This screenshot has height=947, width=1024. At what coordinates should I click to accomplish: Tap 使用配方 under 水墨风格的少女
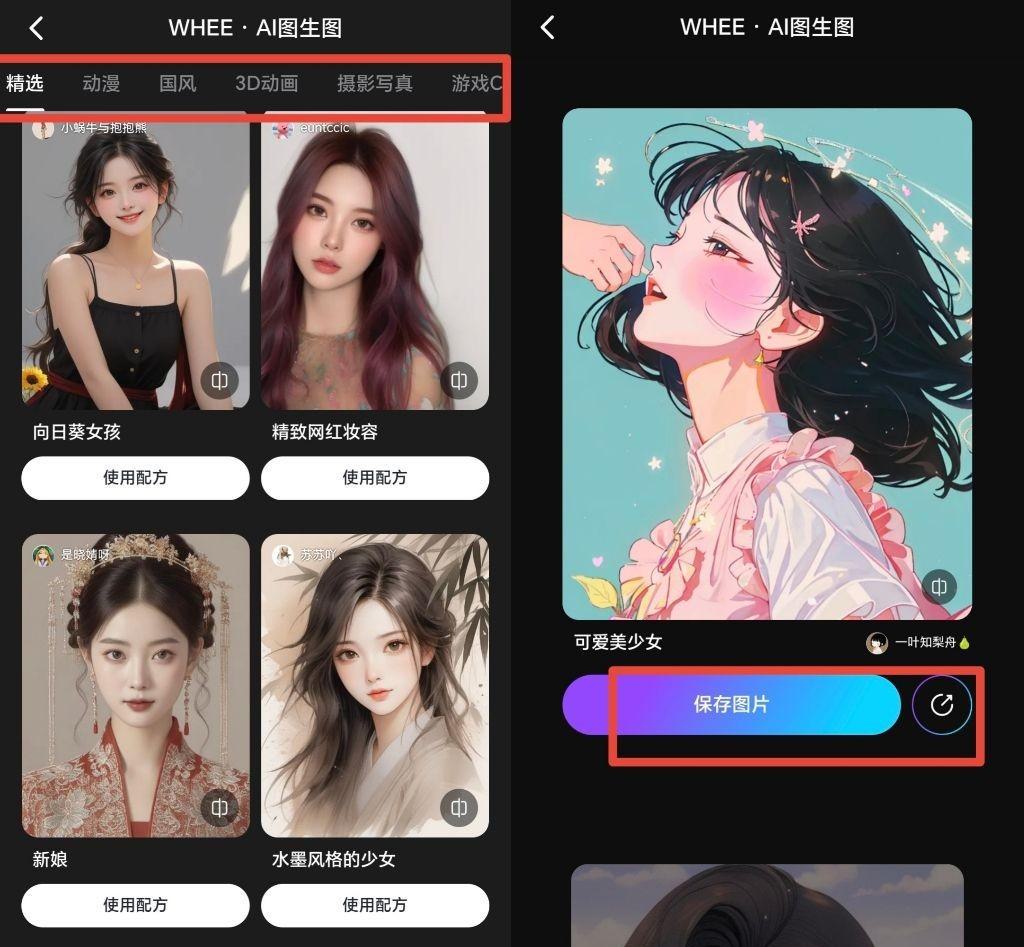375,905
